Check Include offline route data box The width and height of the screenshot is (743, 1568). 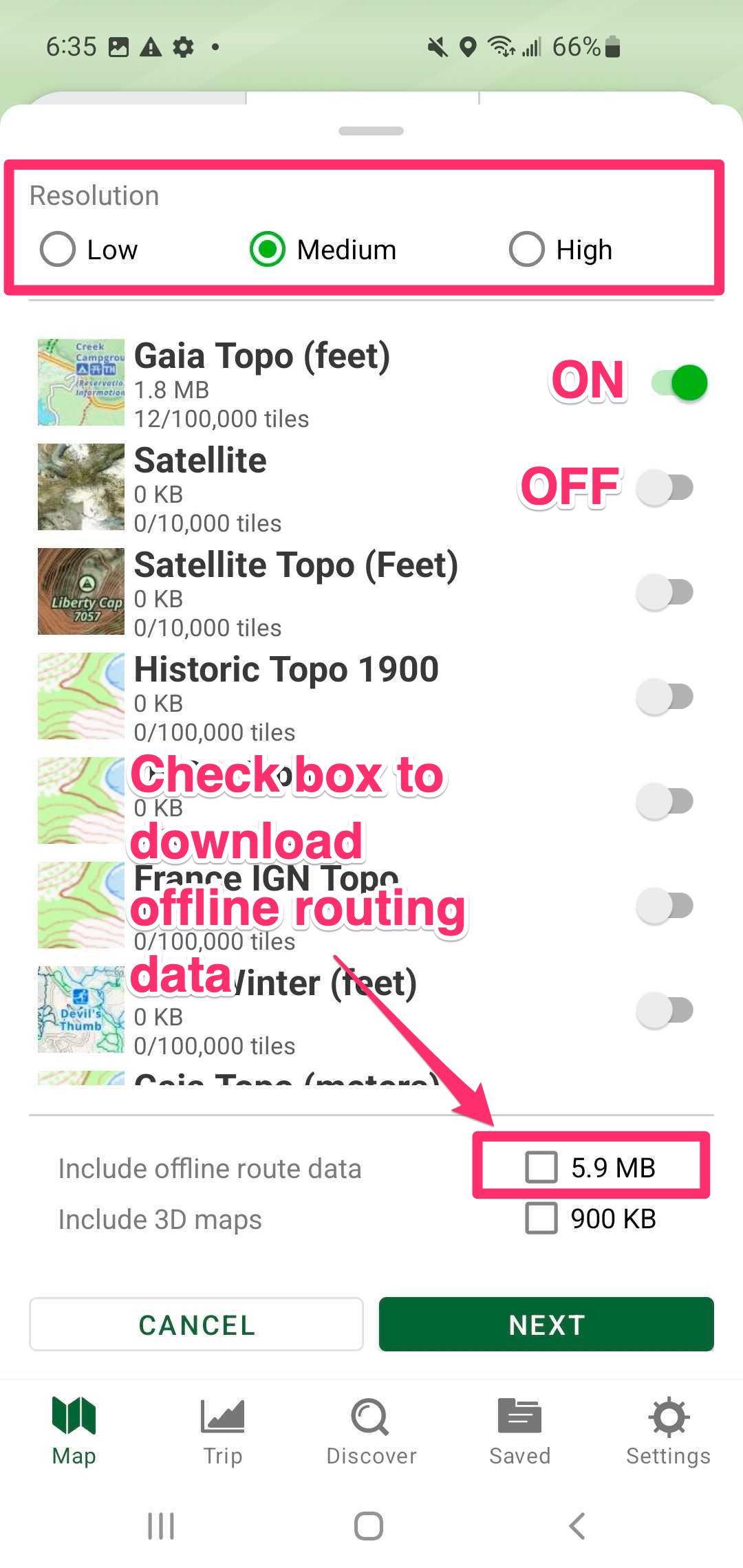tap(541, 1167)
